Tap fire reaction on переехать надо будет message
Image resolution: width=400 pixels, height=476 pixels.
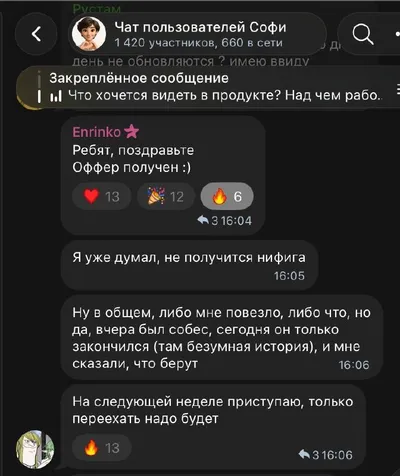(x=102, y=448)
